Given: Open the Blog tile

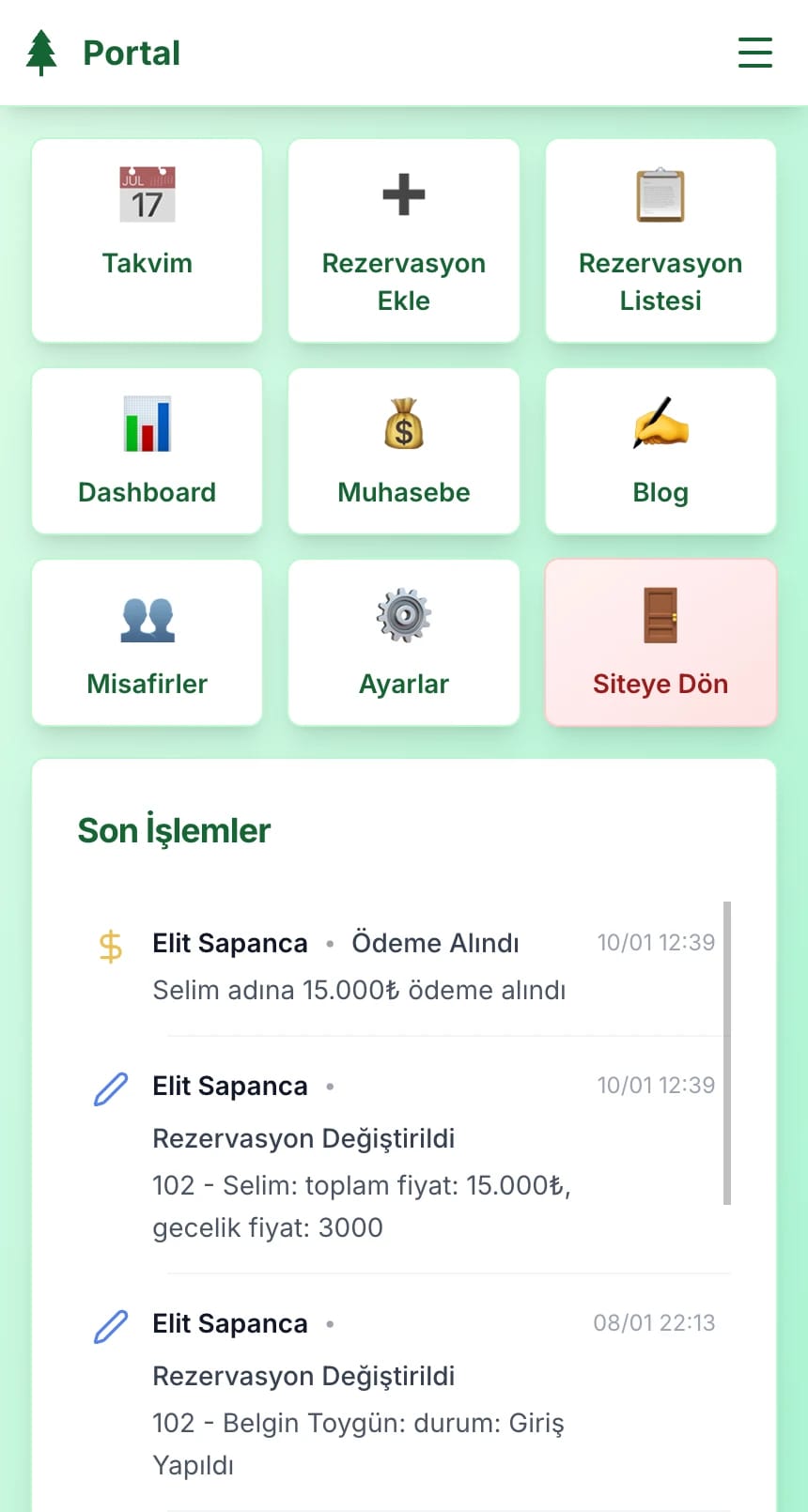Looking at the screenshot, I should (x=660, y=451).
